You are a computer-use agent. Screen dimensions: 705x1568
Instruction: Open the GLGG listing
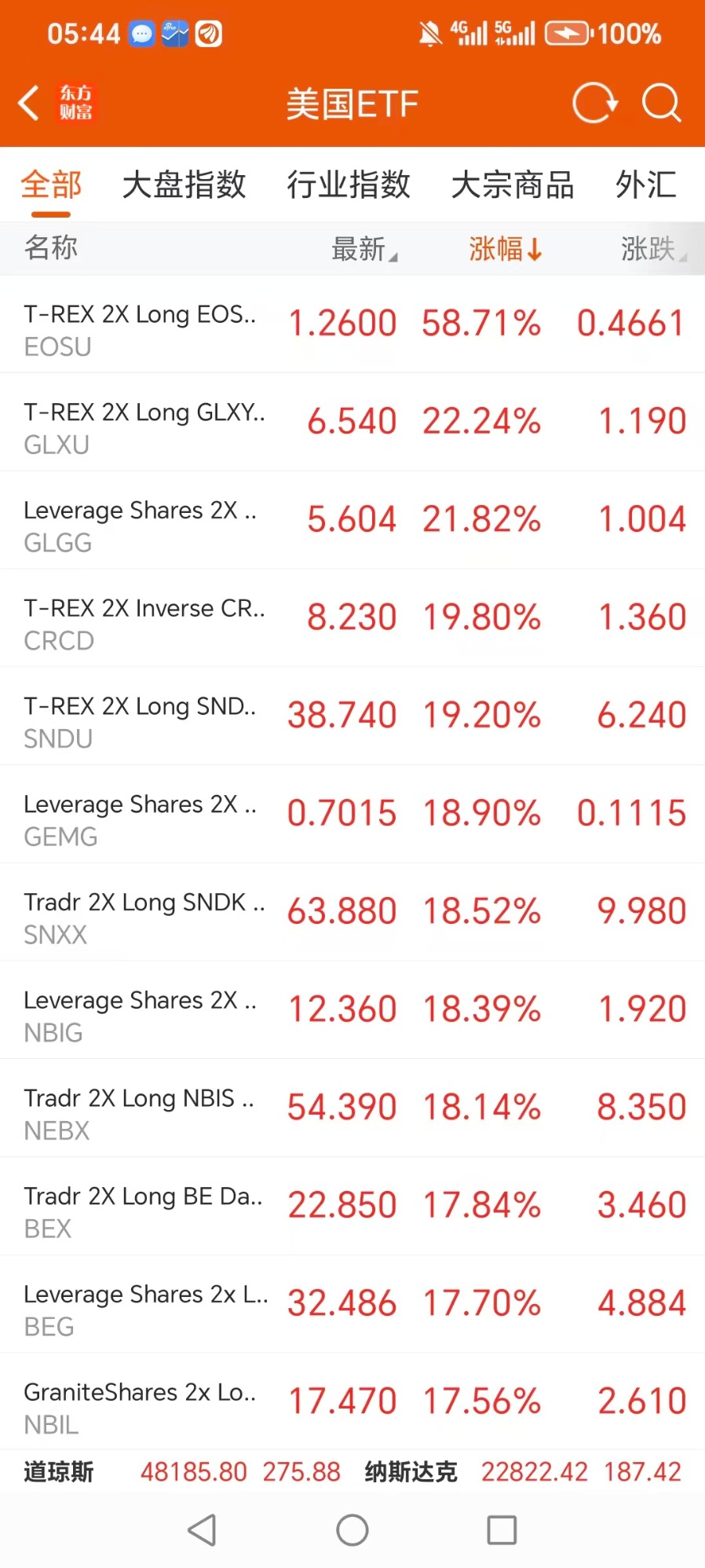tap(352, 520)
